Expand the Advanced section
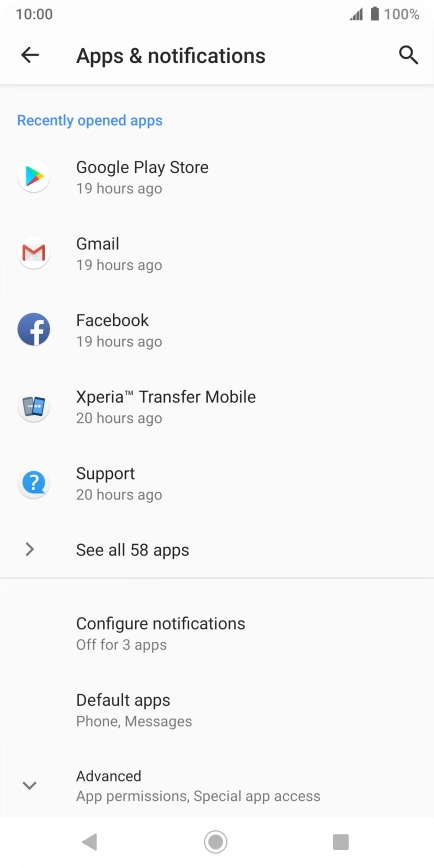Image resolution: width=434 pixels, height=868 pixels. [x=217, y=785]
